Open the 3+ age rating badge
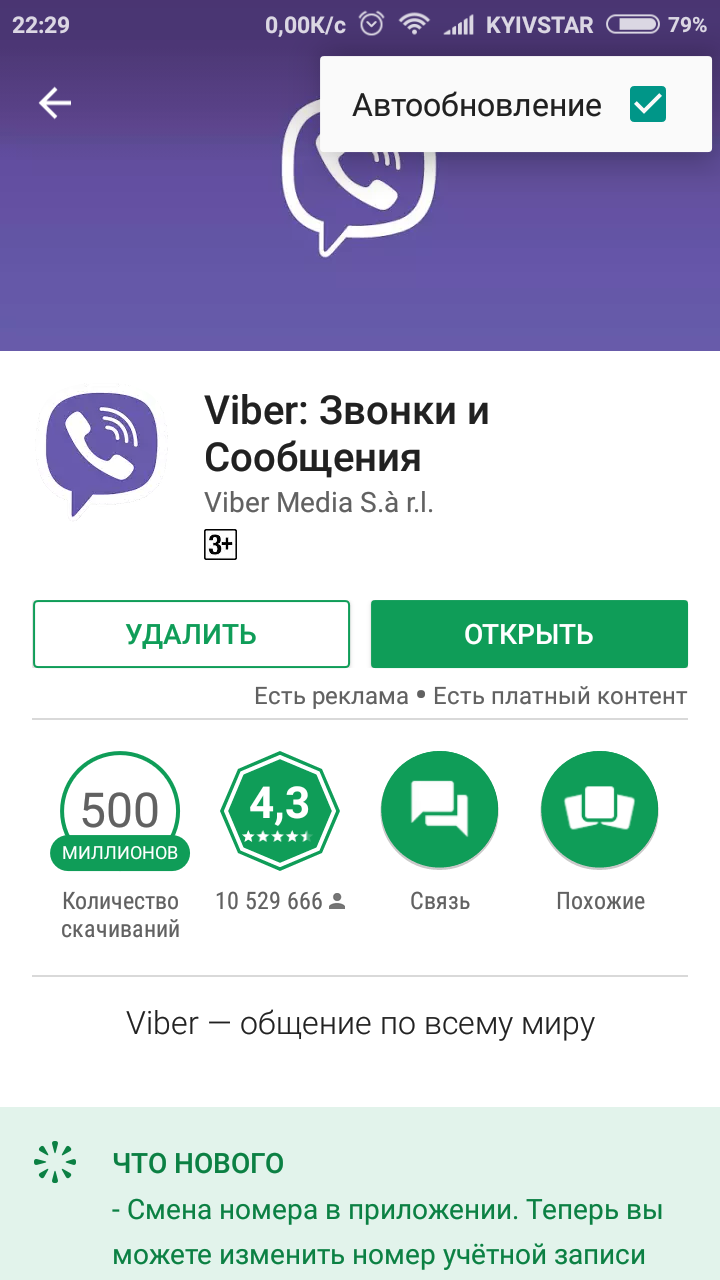The width and height of the screenshot is (720, 1280). [221, 544]
